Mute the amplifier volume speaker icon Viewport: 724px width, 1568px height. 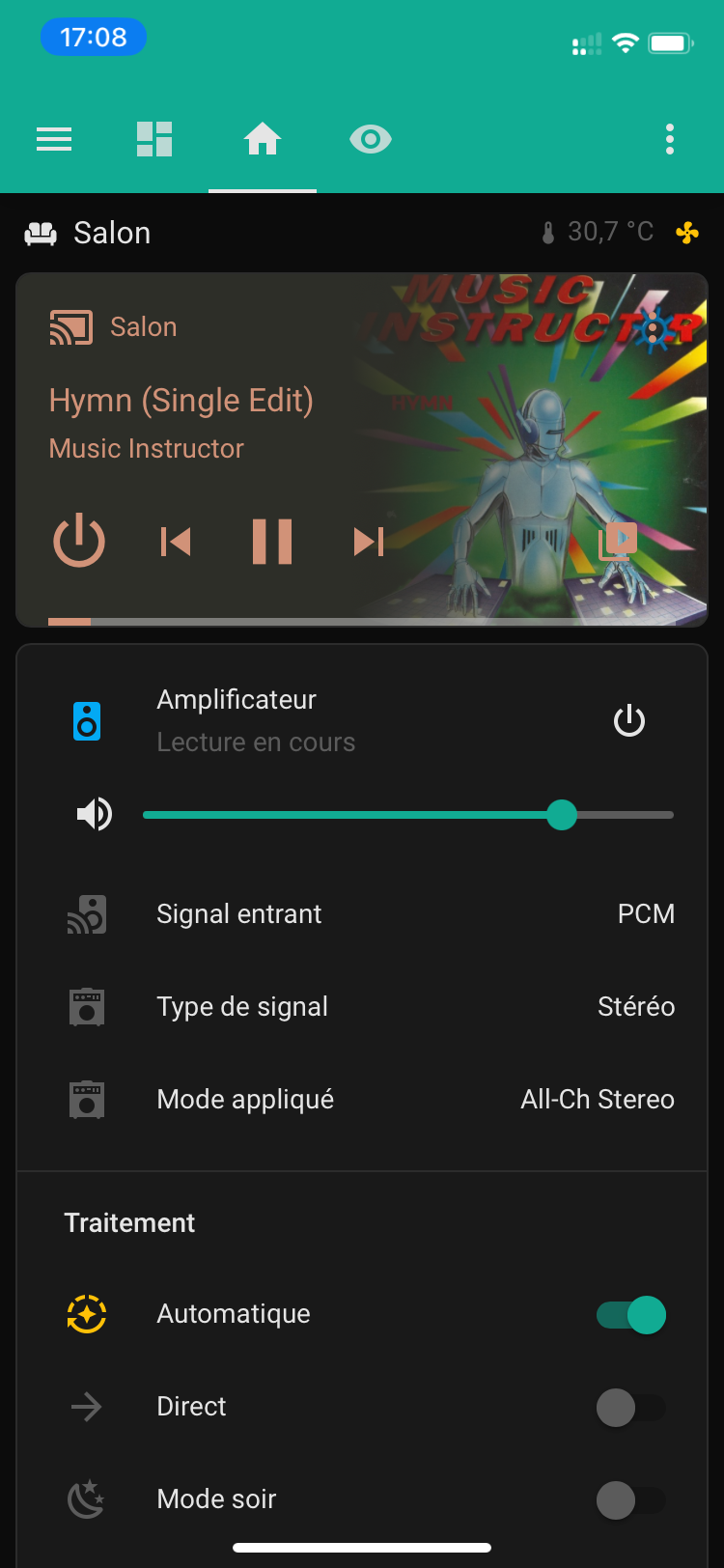coord(95,815)
